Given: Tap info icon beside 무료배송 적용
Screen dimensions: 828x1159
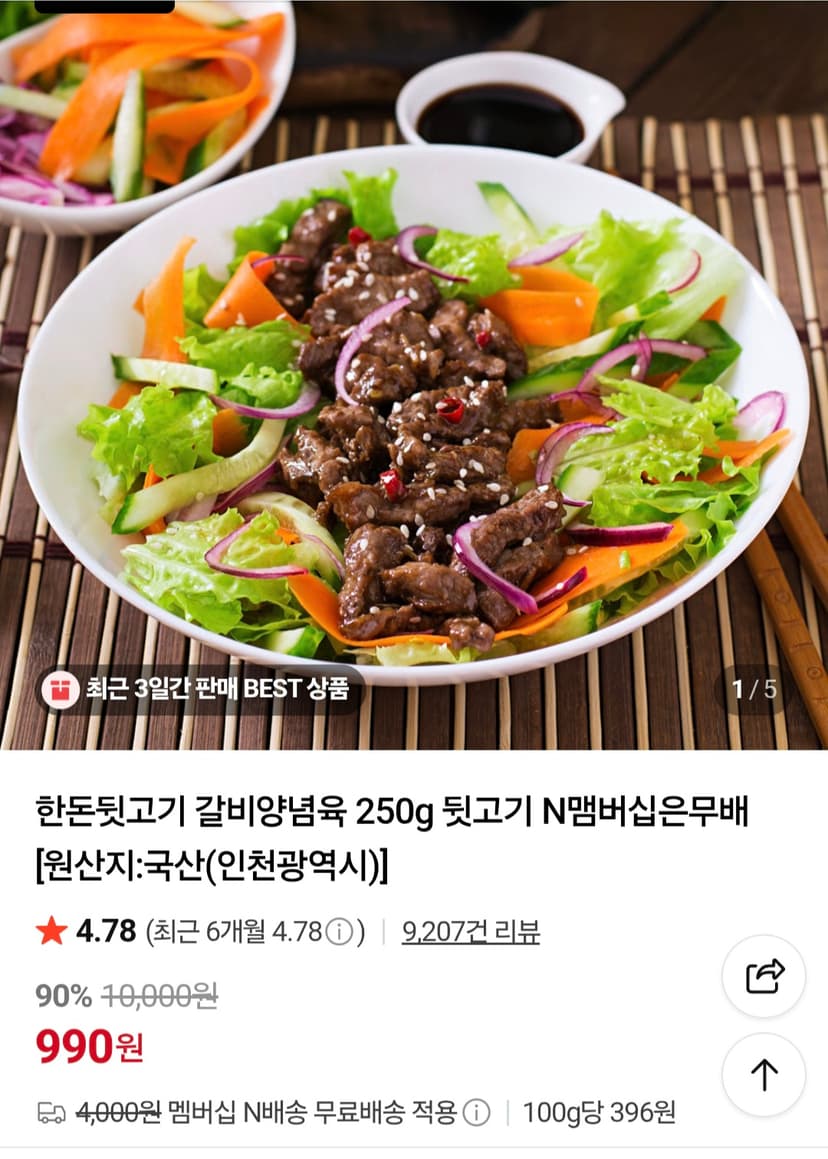Looking at the screenshot, I should [476, 1112].
